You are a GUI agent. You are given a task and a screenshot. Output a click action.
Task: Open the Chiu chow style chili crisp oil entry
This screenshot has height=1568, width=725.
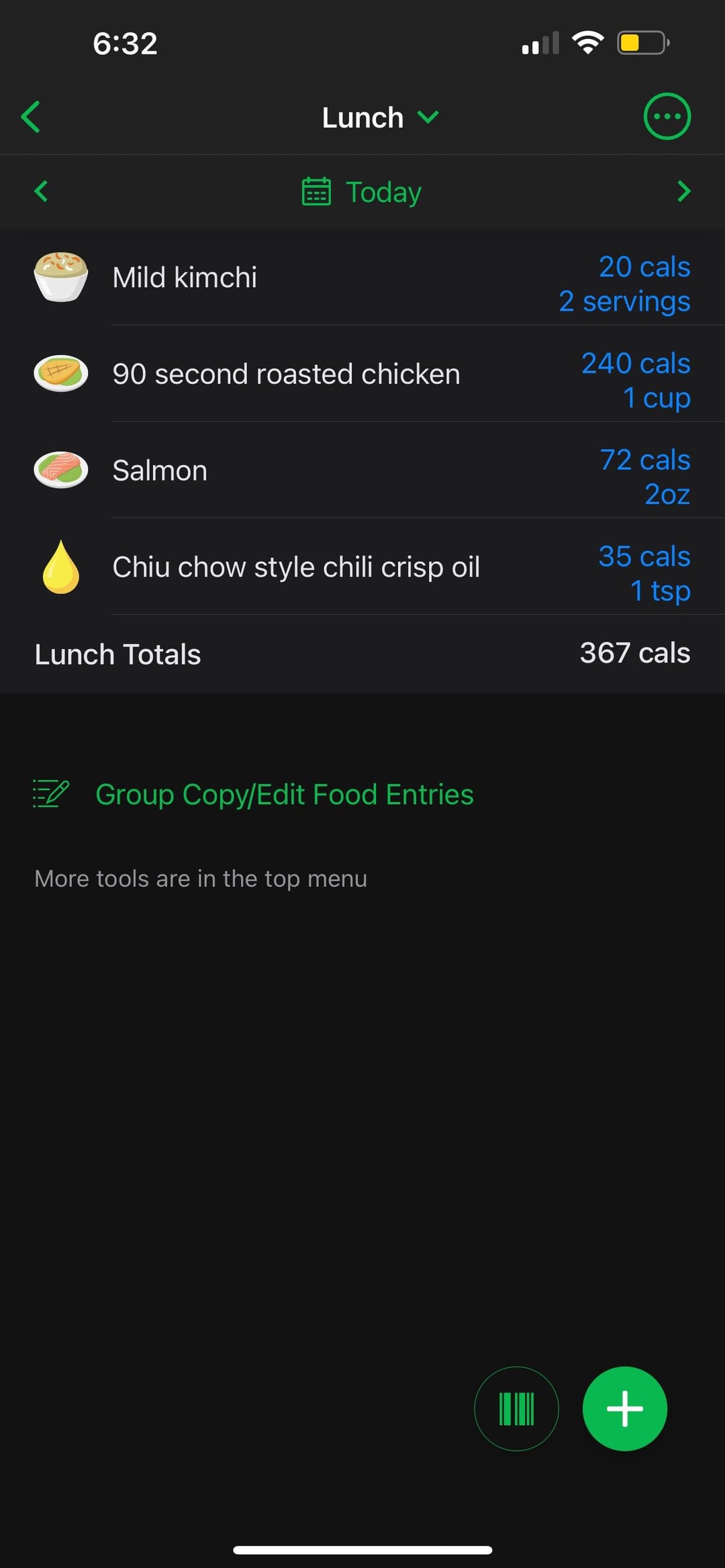[362, 567]
